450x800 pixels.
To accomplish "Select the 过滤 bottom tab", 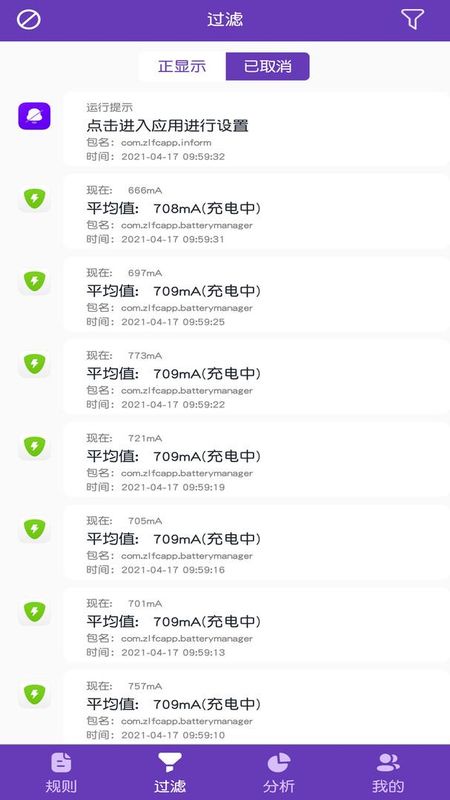I will pyautogui.click(x=170, y=772).
